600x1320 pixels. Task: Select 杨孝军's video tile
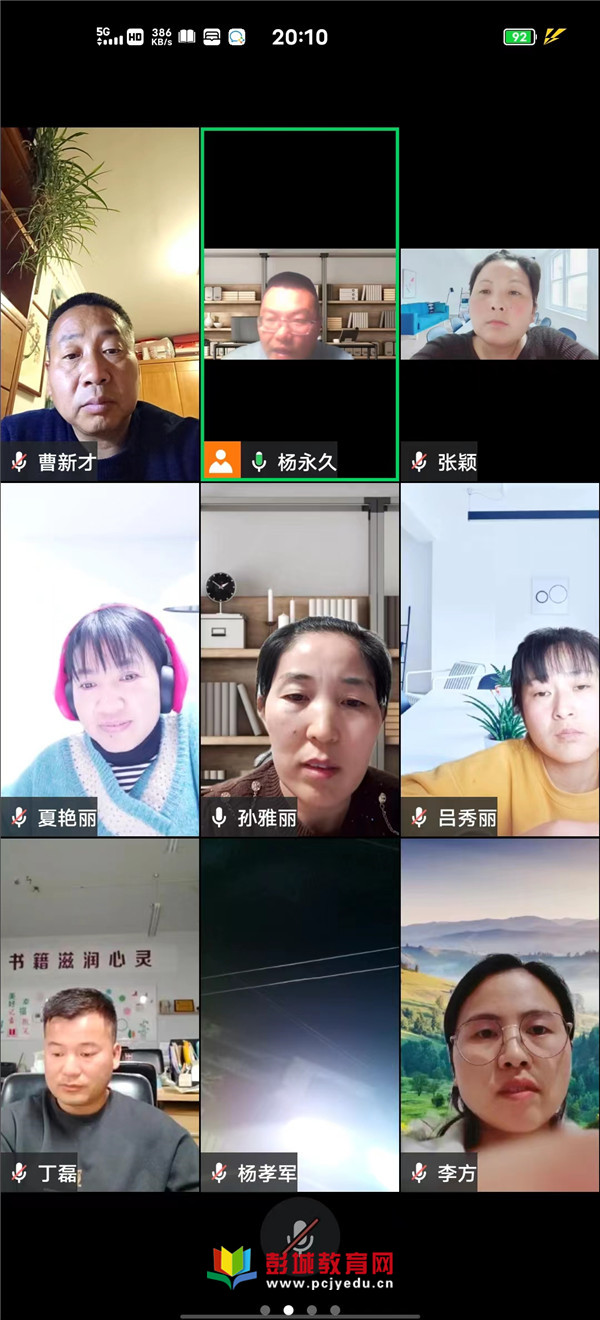tap(300, 1015)
